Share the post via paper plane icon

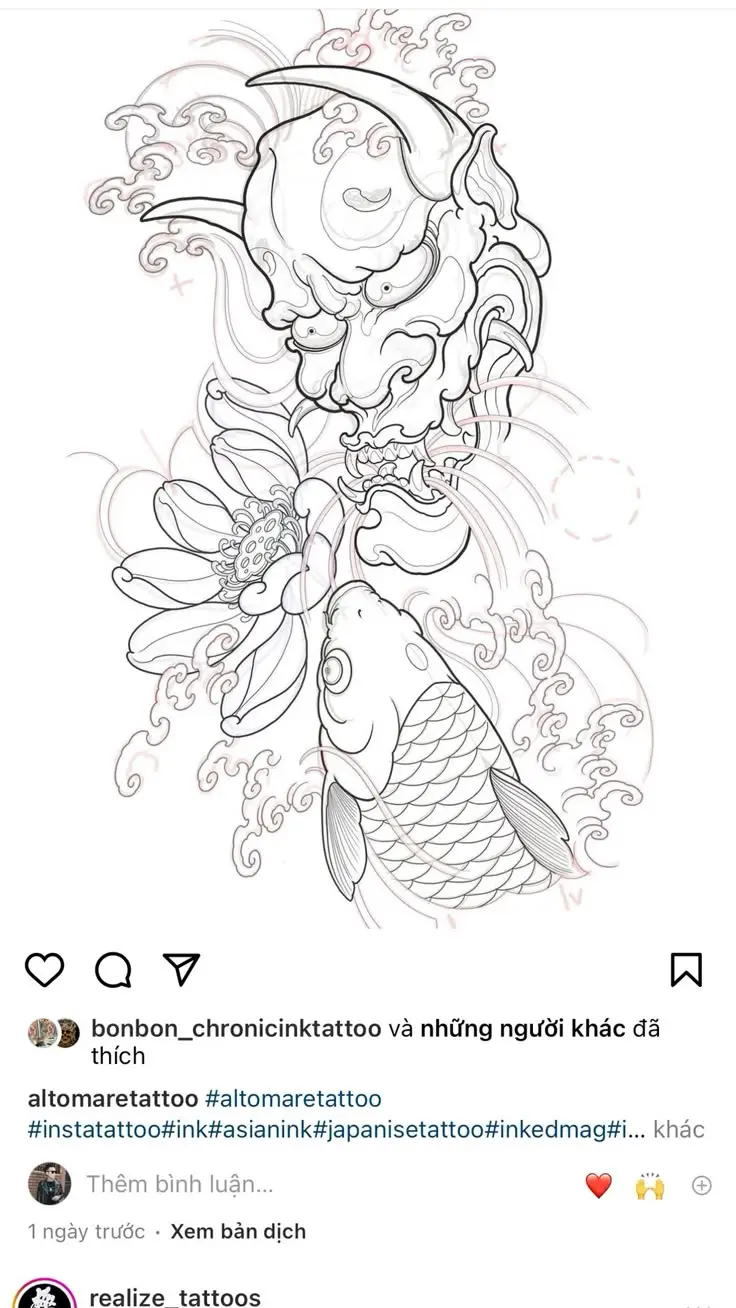pyautogui.click(x=181, y=969)
